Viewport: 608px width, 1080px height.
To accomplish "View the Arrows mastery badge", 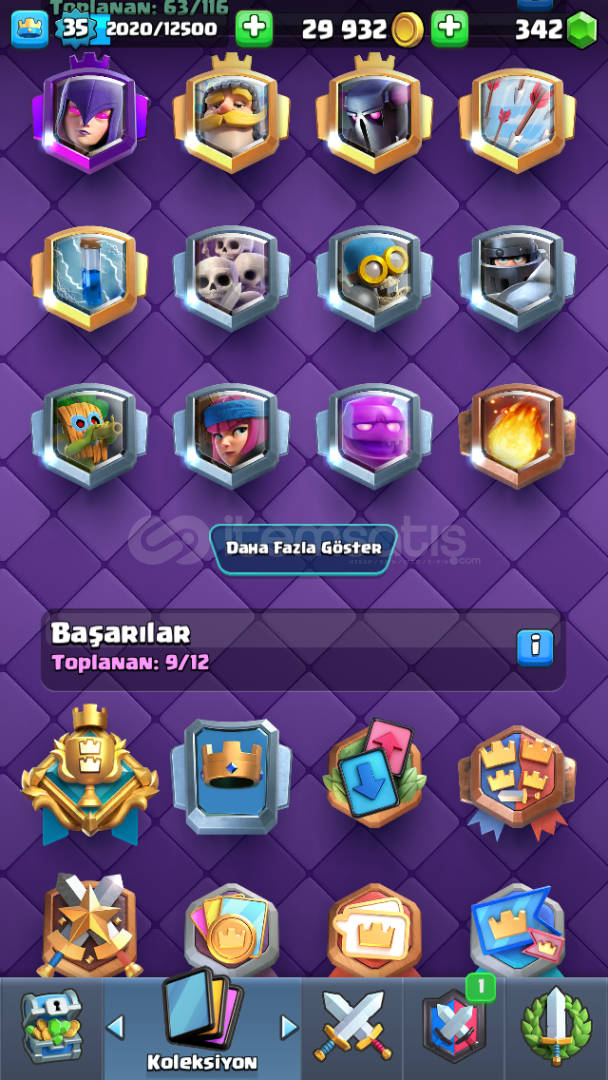I will [x=517, y=117].
